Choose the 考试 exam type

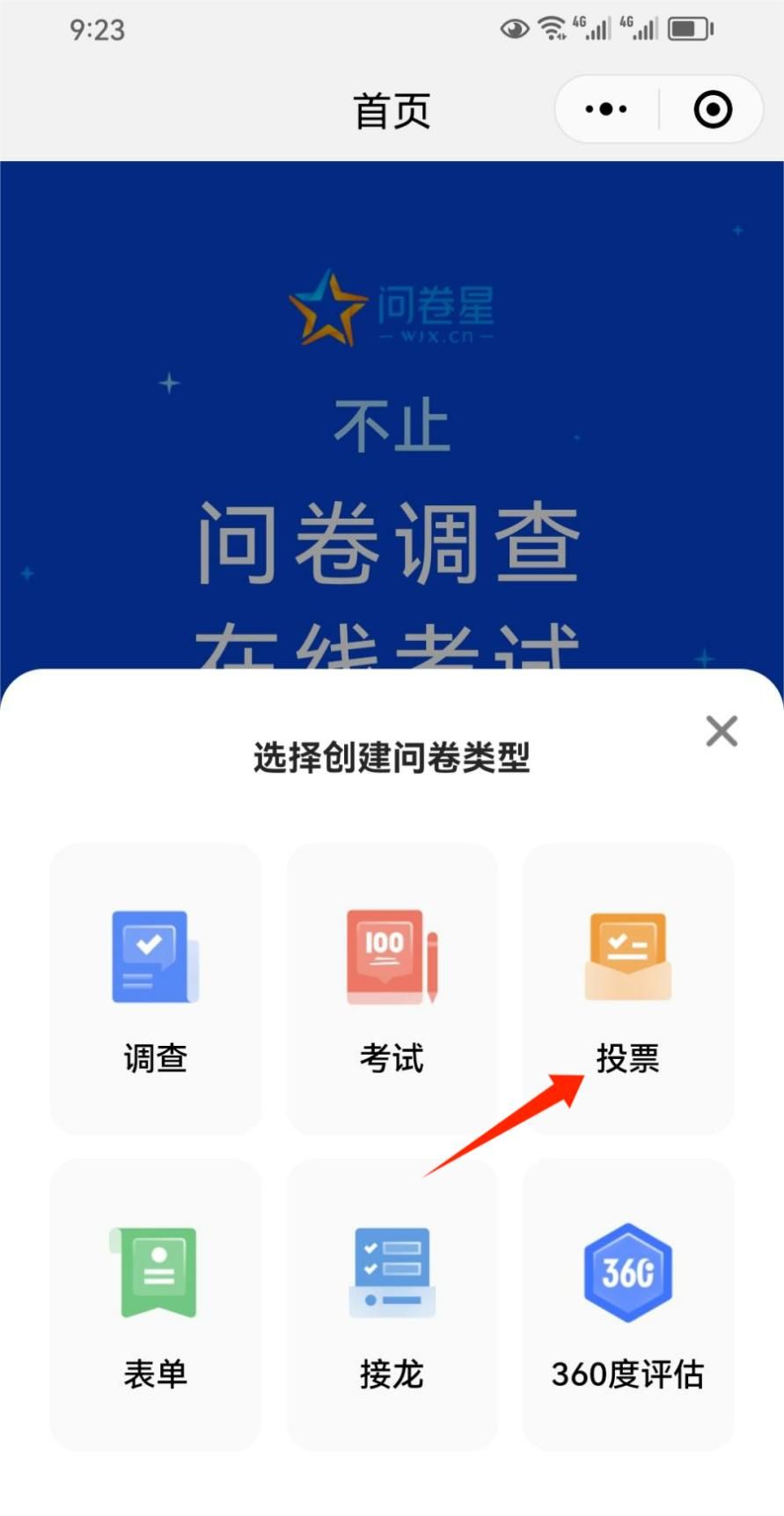point(392,989)
